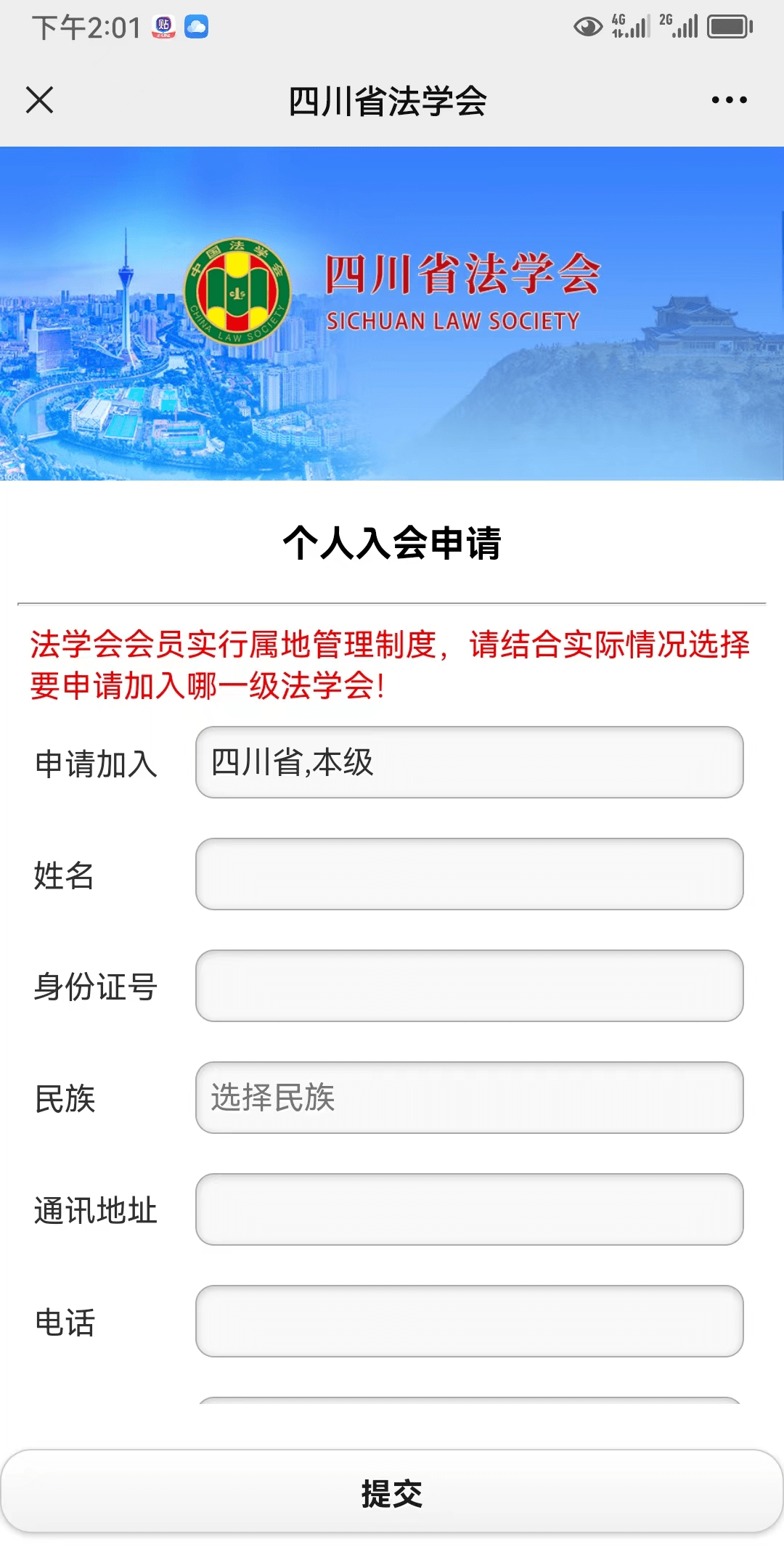Submit the application with 提交

point(392,1493)
